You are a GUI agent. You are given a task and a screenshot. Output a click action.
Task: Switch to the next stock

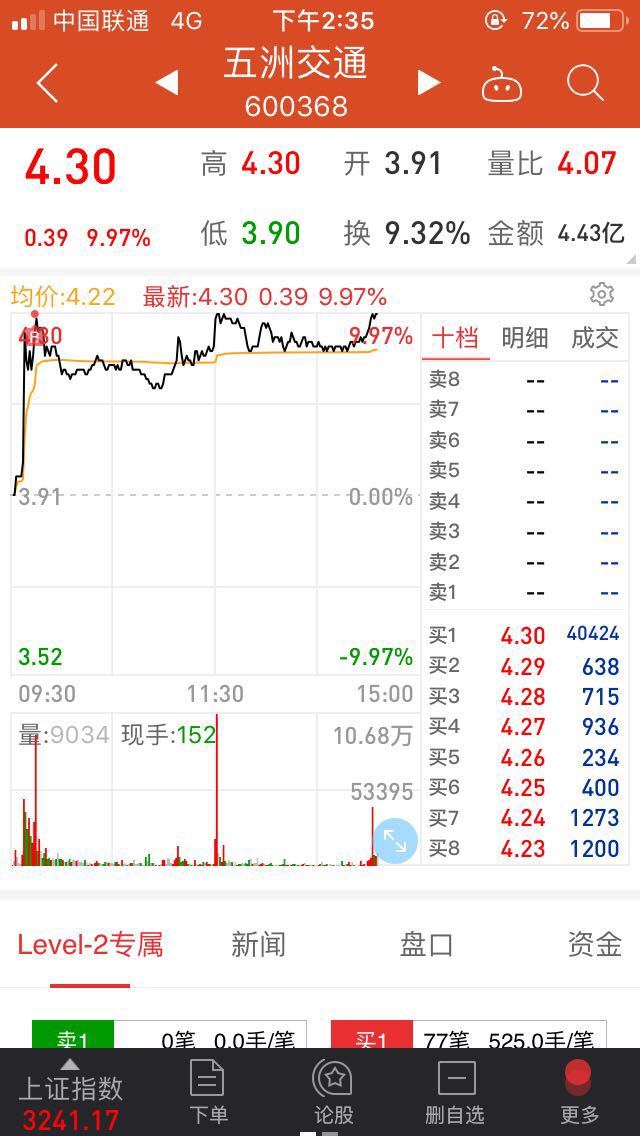click(x=428, y=83)
